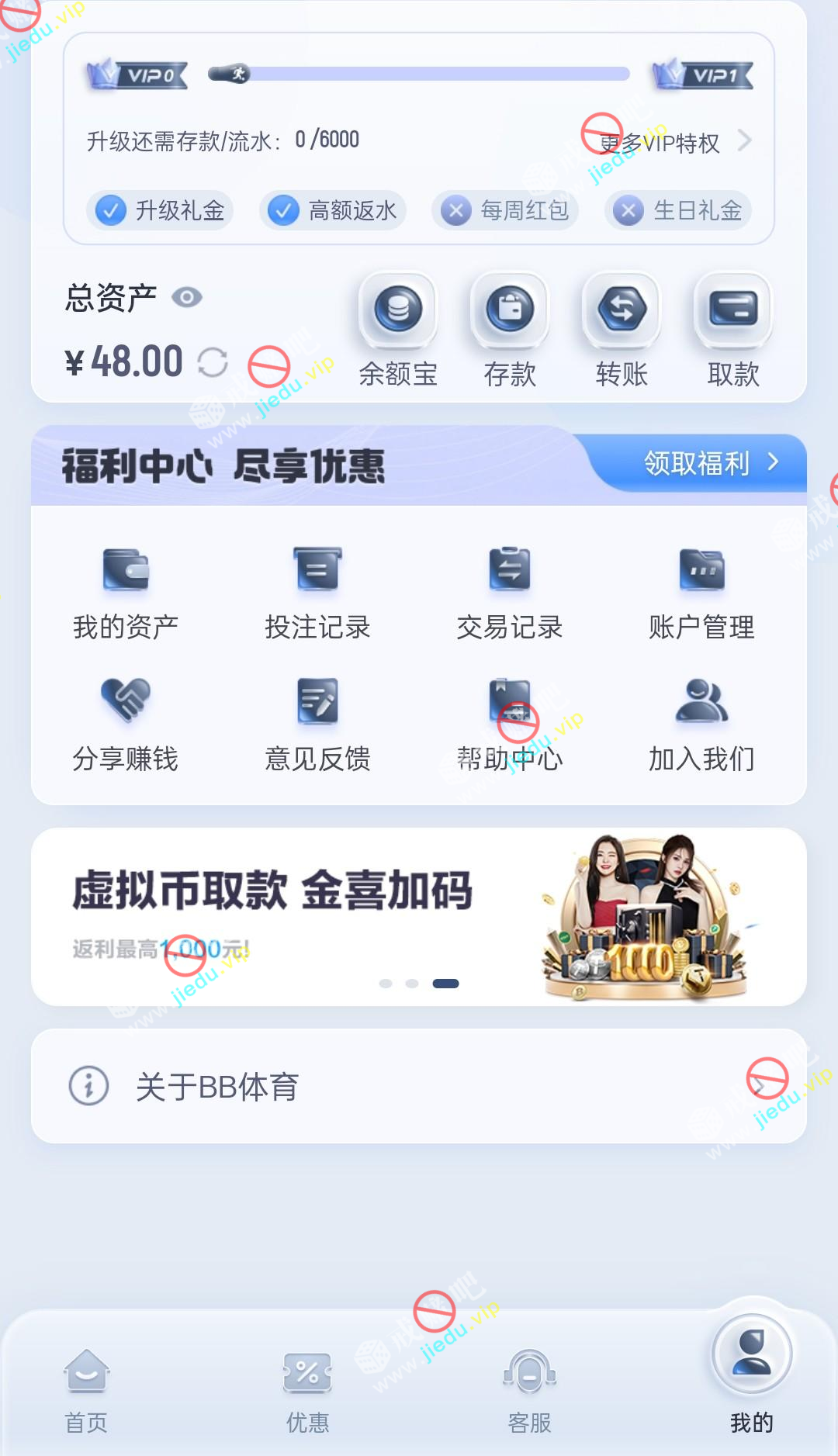Open 关于BB体育
This screenshot has height=1456, width=838.
tap(419, 1086)
